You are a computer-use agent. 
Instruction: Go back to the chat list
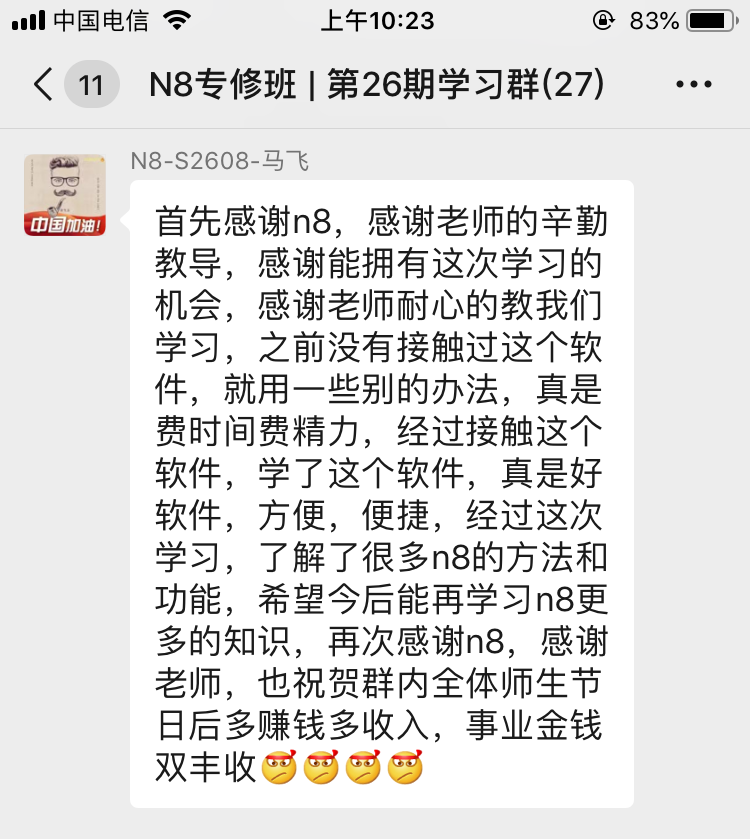(44, 85)
